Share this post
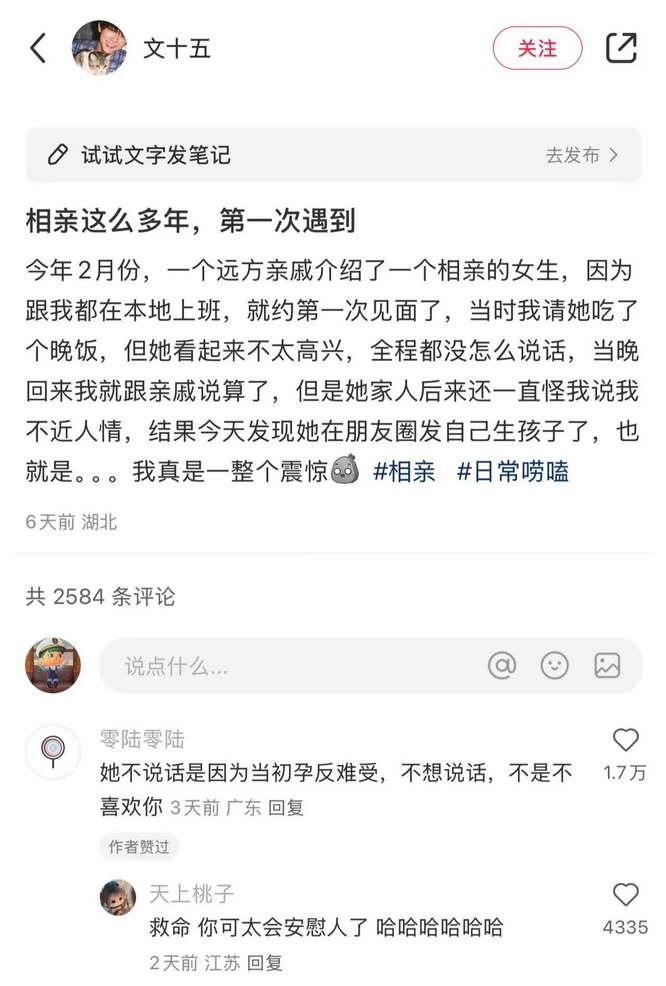This screenshot has height=986, width=666. click(621, 48)
